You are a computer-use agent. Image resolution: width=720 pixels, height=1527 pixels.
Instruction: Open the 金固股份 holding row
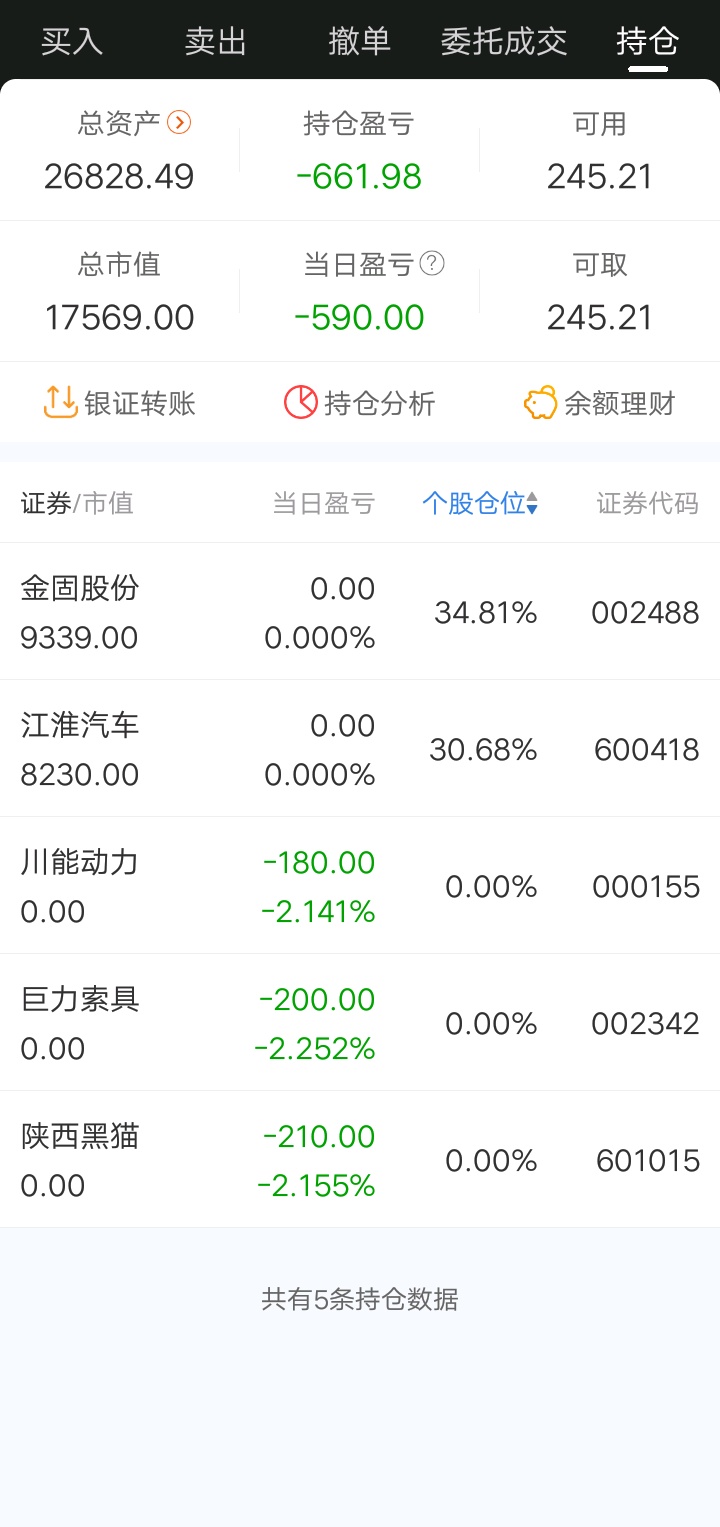point(360,612)
